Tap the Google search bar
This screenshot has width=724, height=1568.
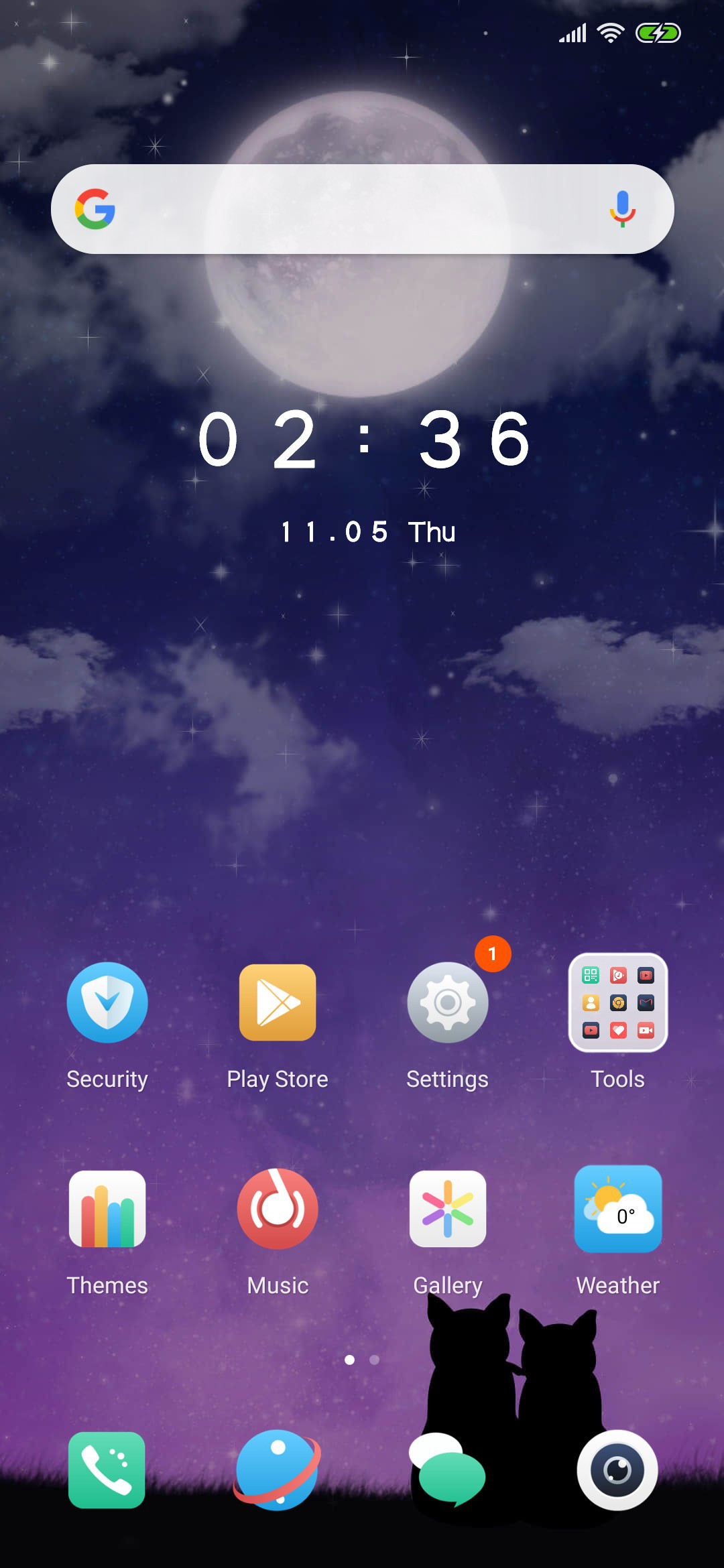tap(362, 209)
